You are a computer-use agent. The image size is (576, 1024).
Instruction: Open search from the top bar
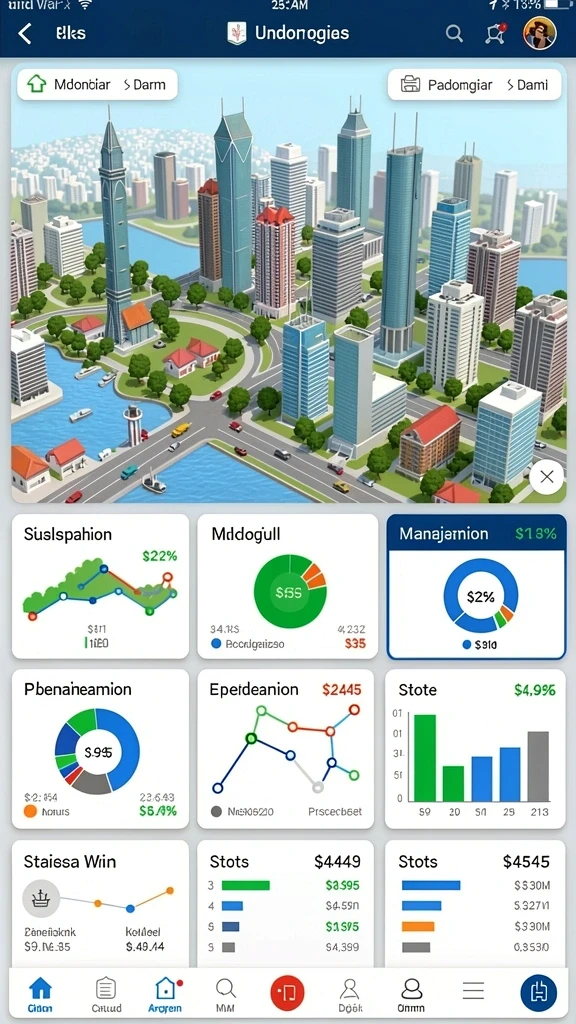point(455,33)
